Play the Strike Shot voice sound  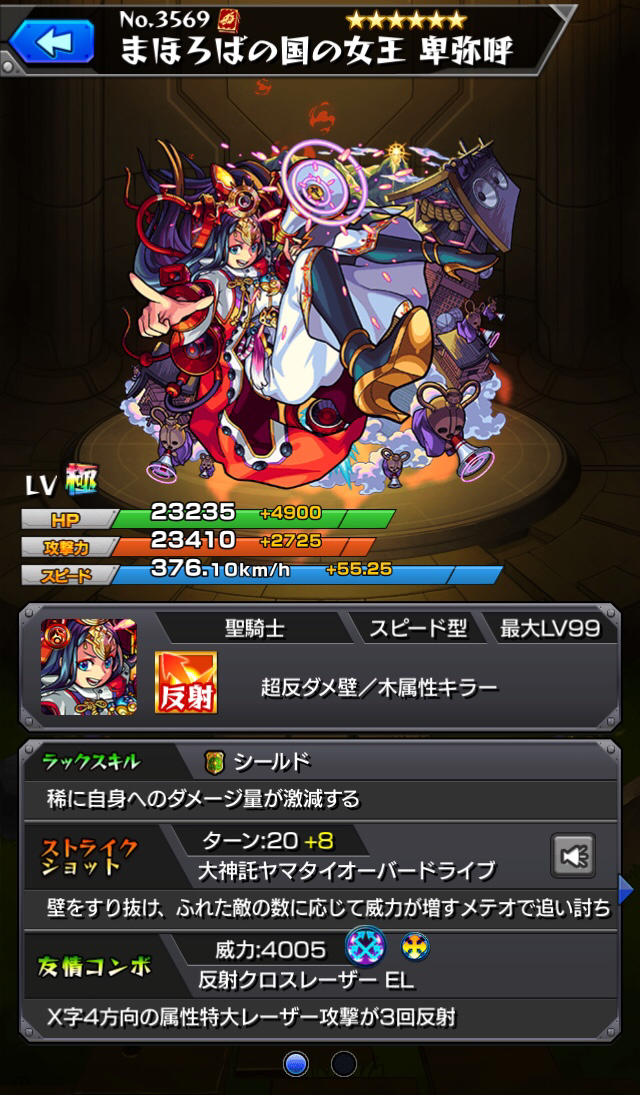tap(573, 855)
